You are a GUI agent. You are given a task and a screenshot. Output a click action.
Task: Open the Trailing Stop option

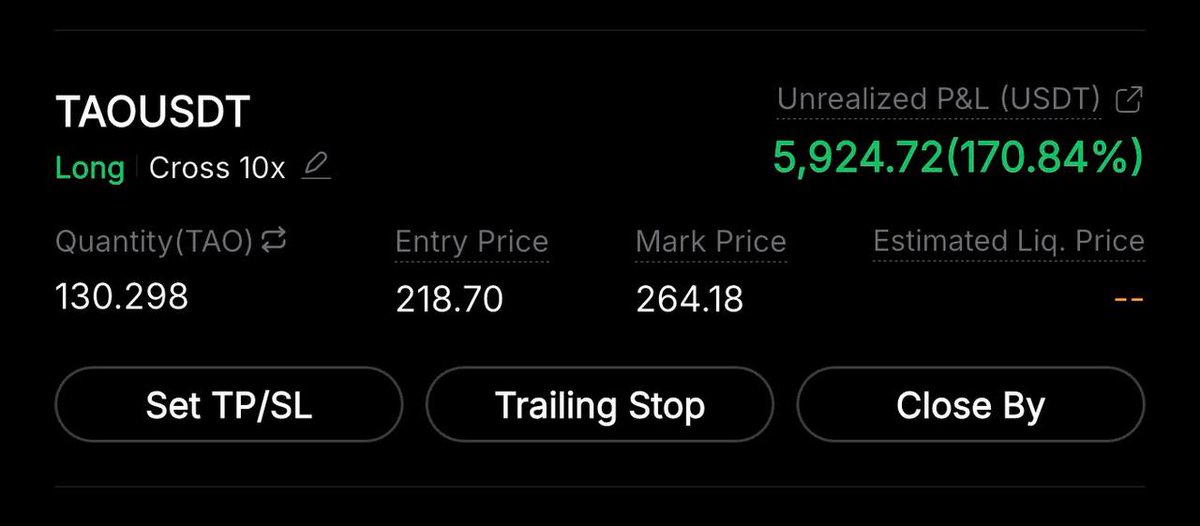[600, 406]
